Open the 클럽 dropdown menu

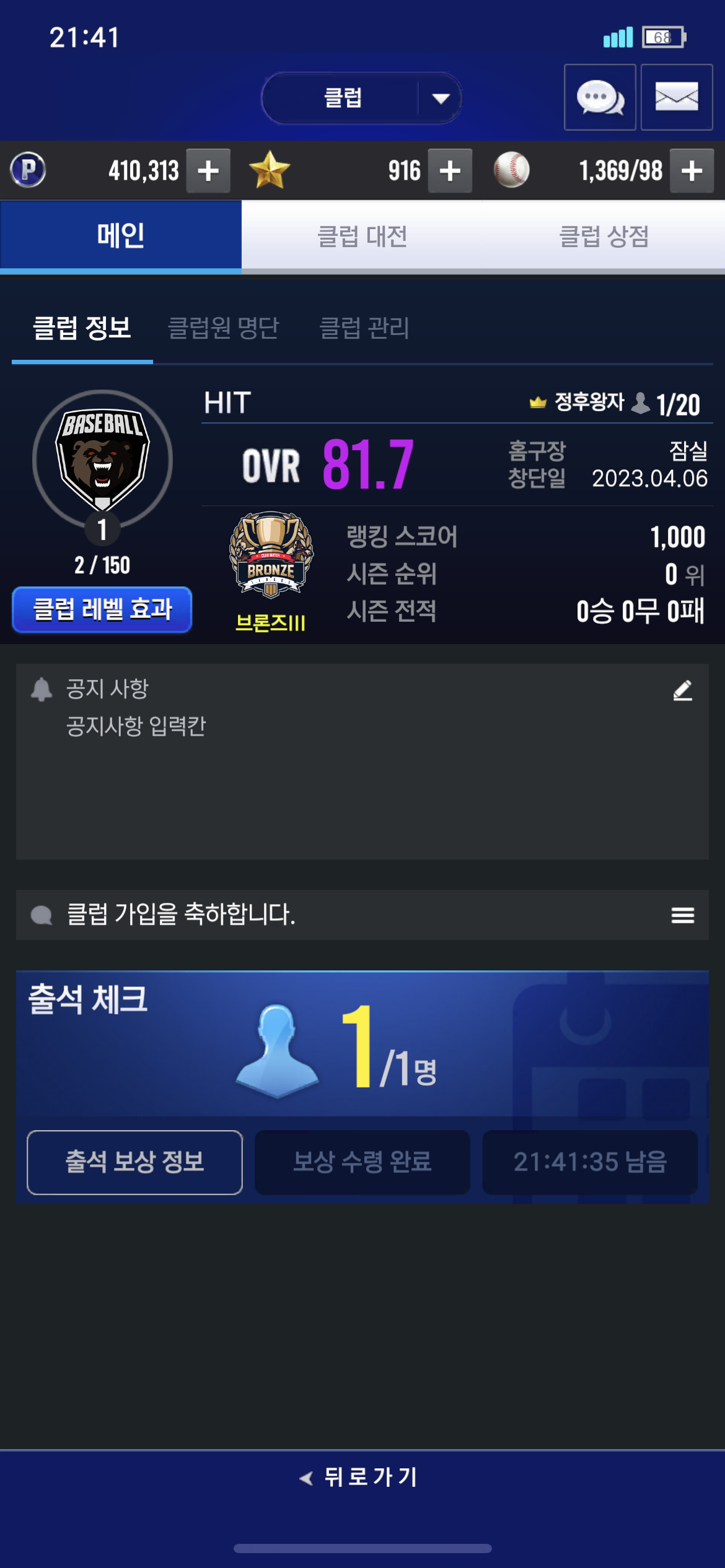tap(362, 98)
